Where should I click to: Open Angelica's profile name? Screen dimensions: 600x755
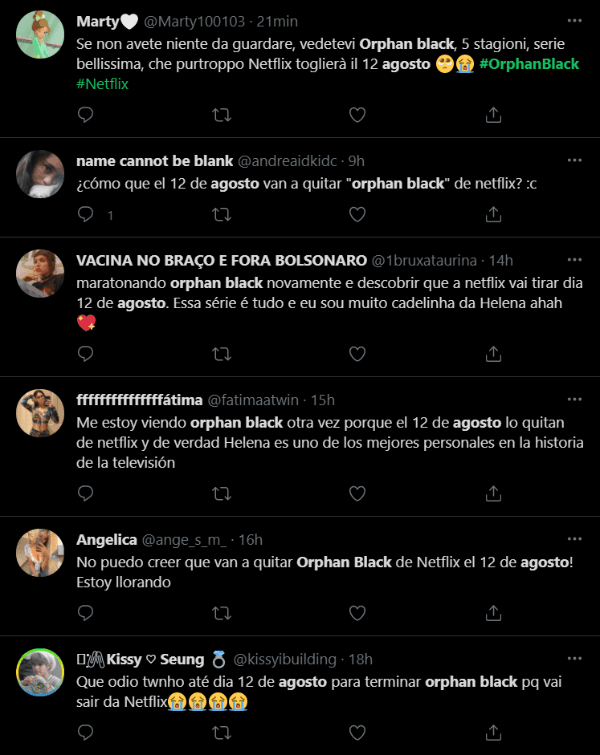coord(106,539)
